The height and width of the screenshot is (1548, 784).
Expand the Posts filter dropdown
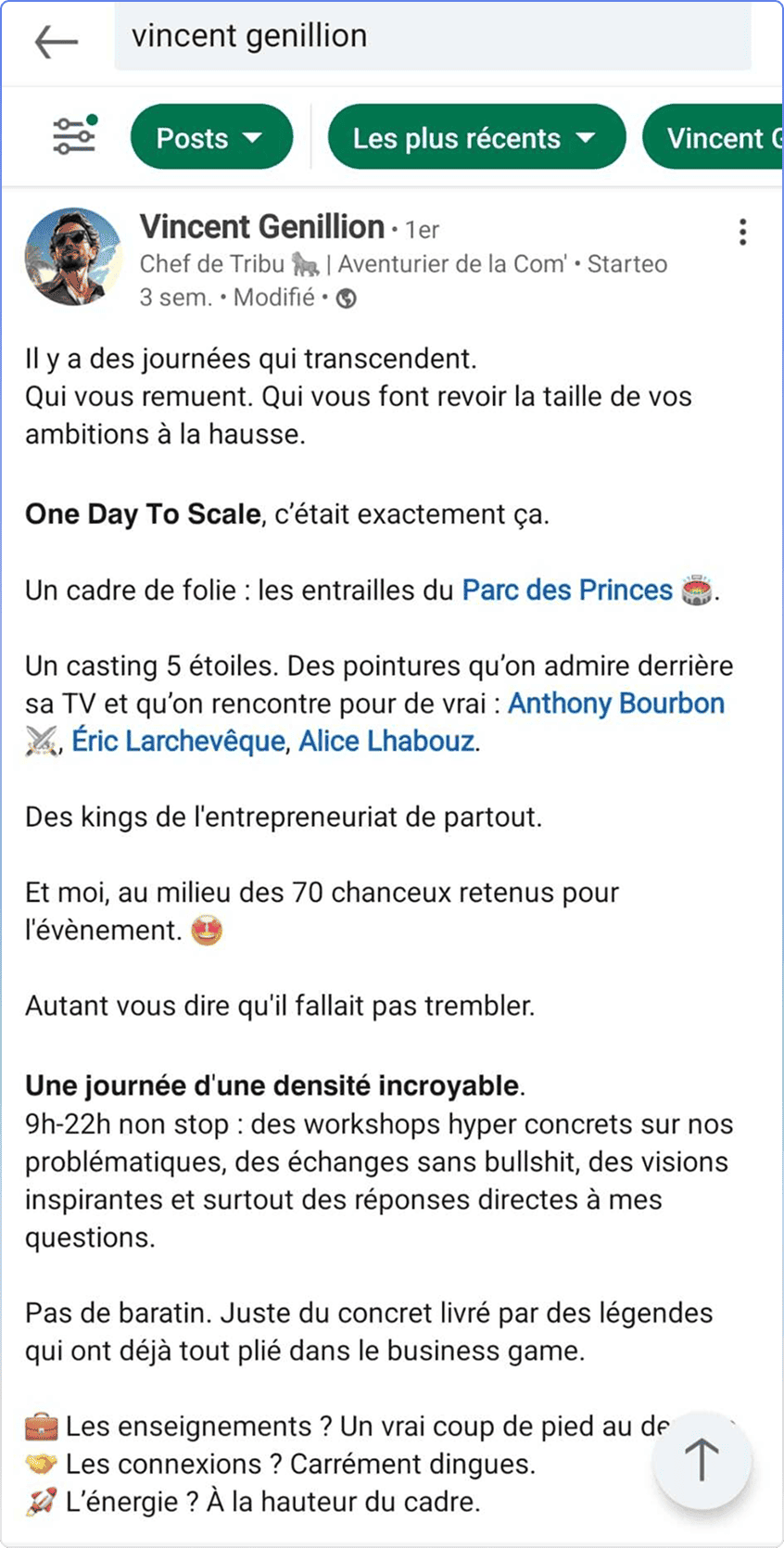pyautogui.click(x=211, y=138)
